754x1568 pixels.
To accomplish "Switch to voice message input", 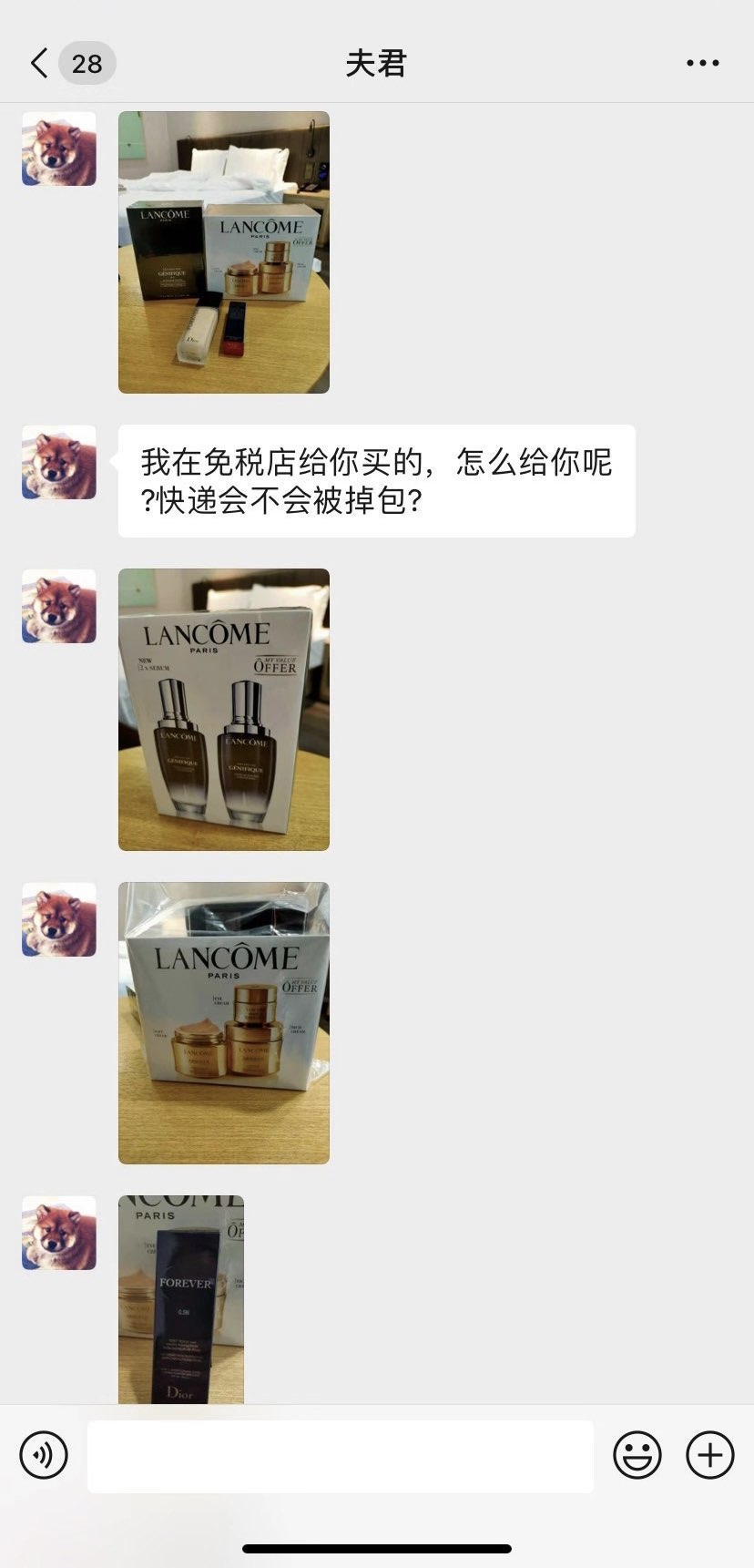I will (44, 1455).
